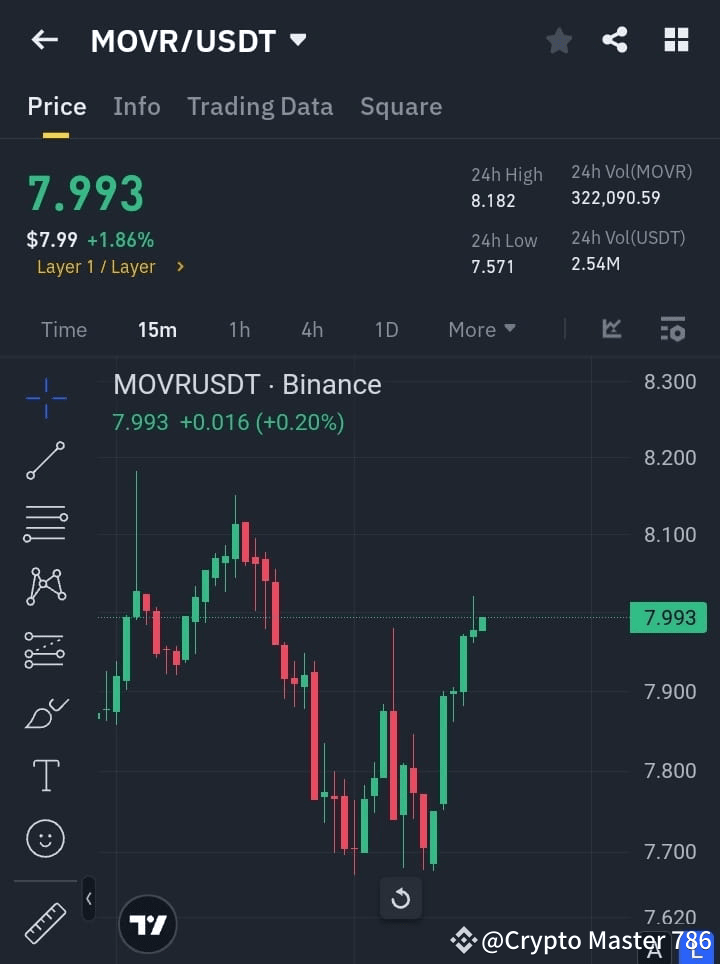Select the brush drawing tool
Screen dimensions: 720x964
pos(45,713)
